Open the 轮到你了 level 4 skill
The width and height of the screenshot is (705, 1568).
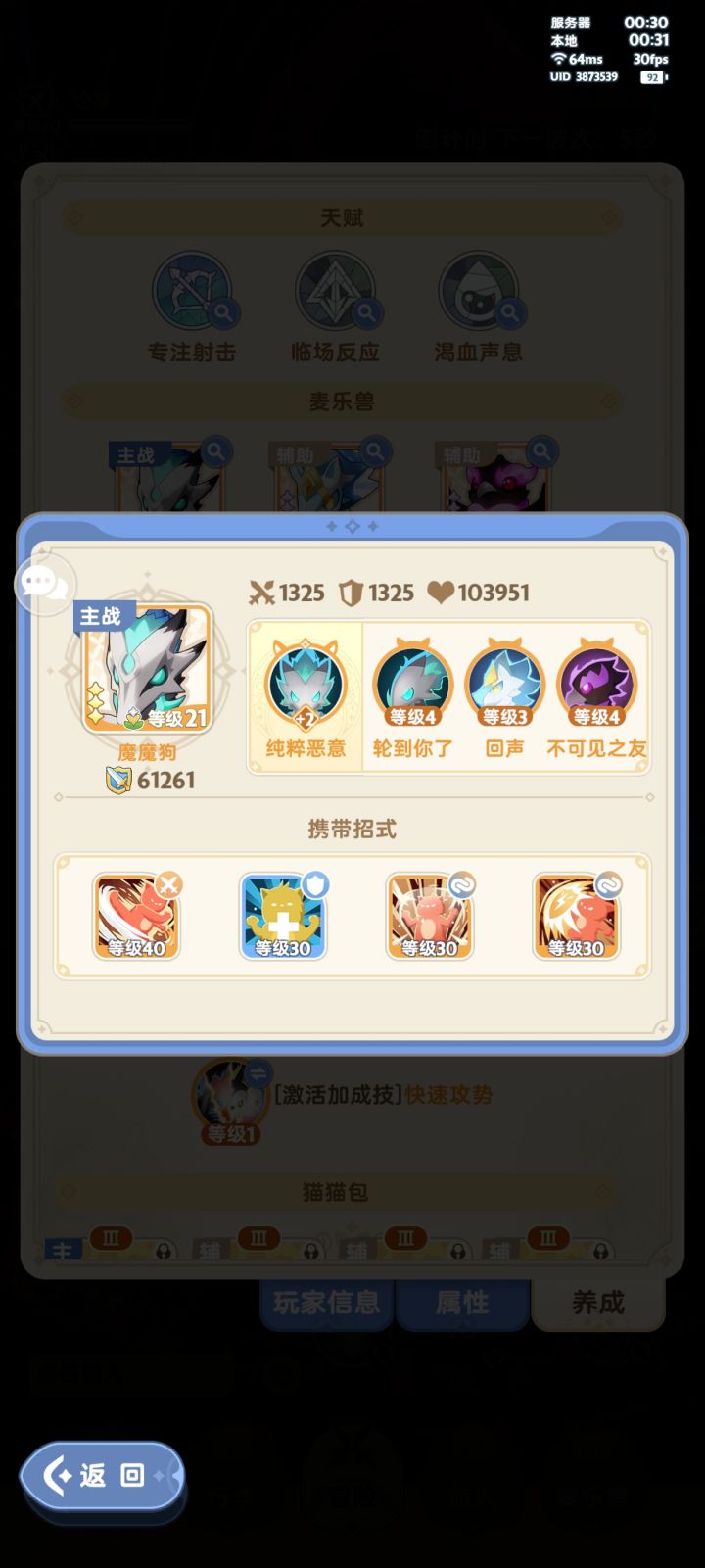[412, 686]
